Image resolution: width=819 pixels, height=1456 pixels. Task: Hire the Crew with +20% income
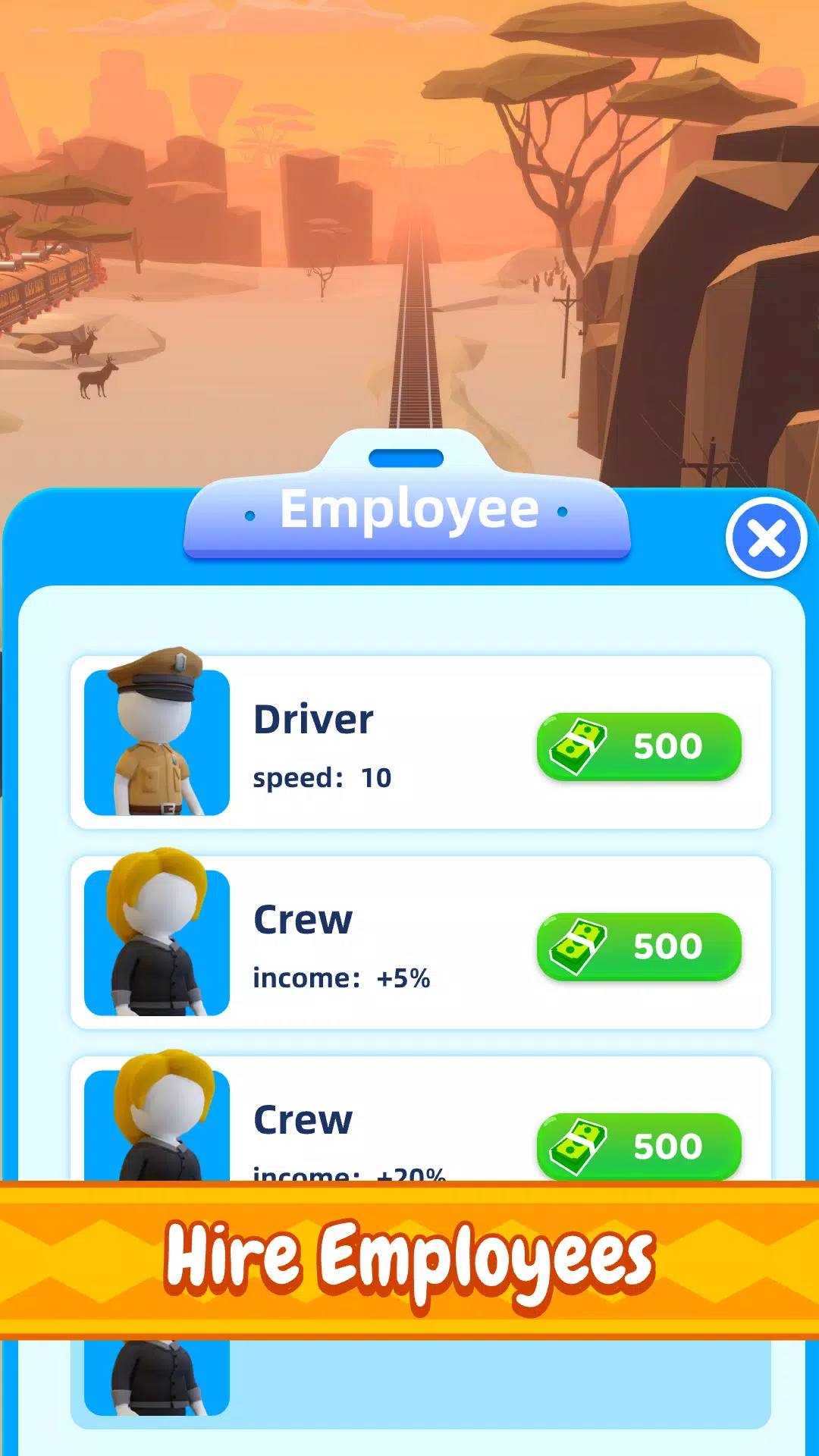pos(639,1145)
